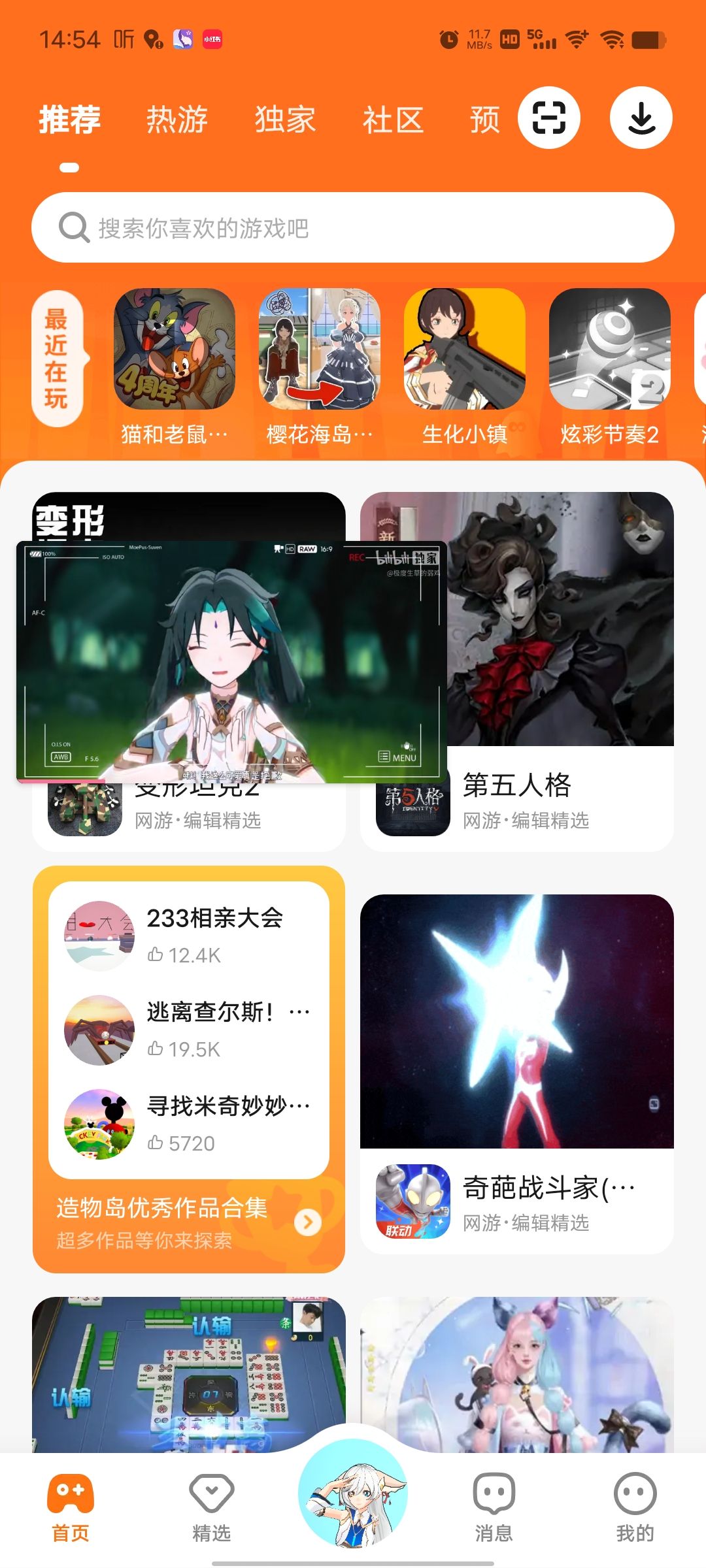Screen dimensions: 706x1568
Task: Switch to the 热游 tab
Action: point(177,120)
